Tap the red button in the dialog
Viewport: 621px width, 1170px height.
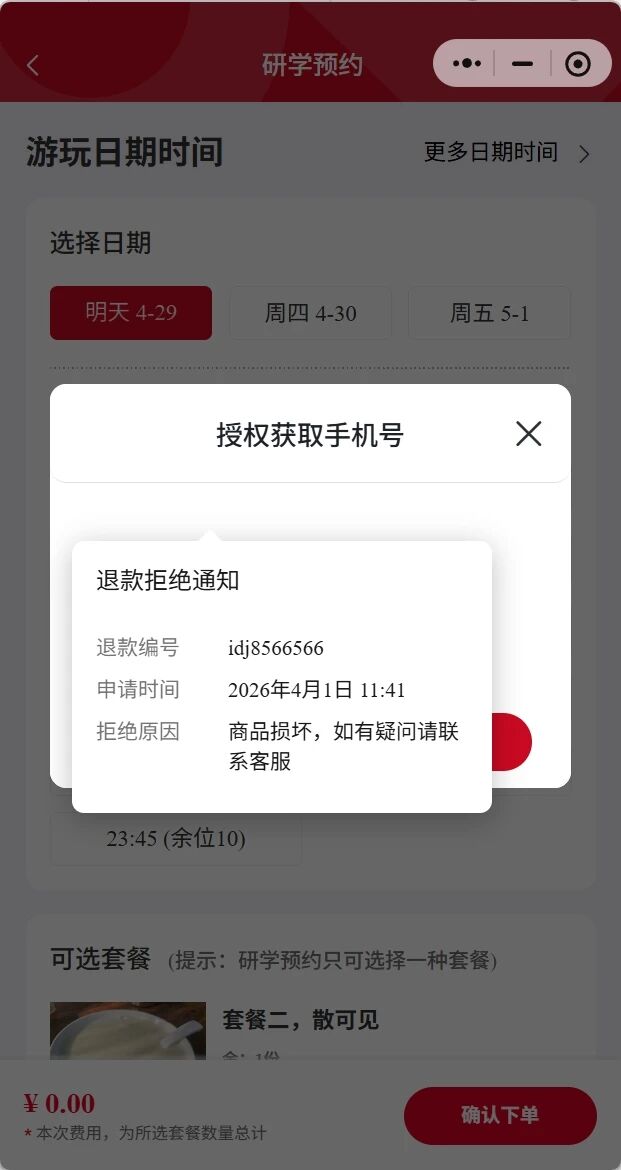point(511,742)
